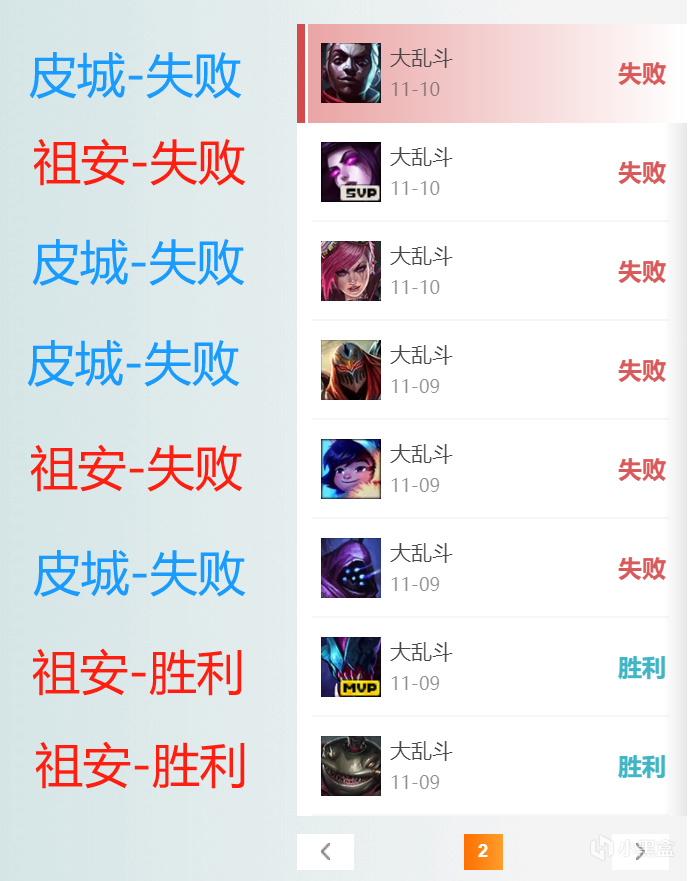The height and width of the screenshot is (881, 695).
Task: Open the 11-09 victory with the MVP badge
Action: 492,667
